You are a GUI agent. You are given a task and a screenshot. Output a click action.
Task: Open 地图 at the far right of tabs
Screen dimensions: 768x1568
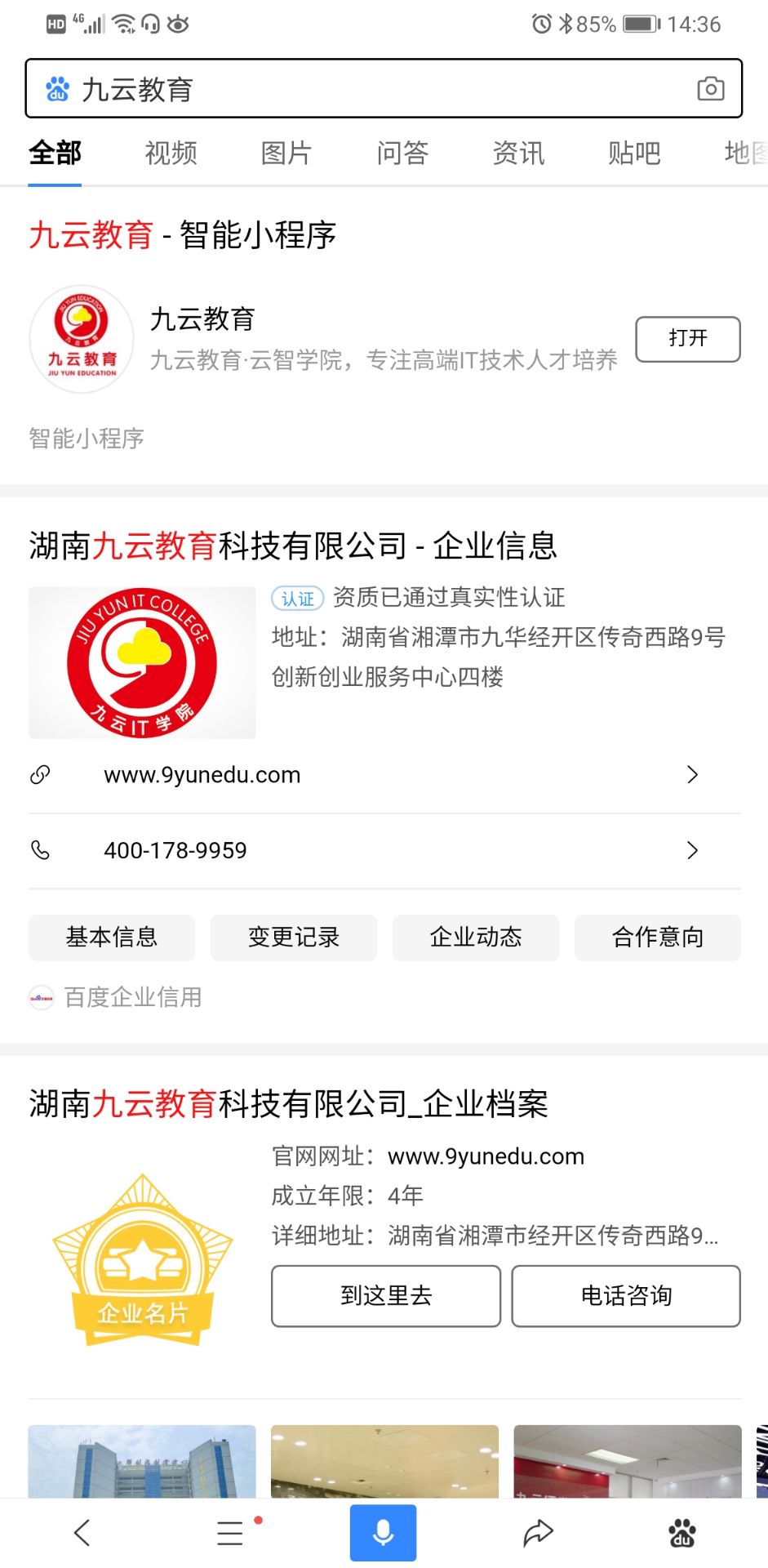741,154
